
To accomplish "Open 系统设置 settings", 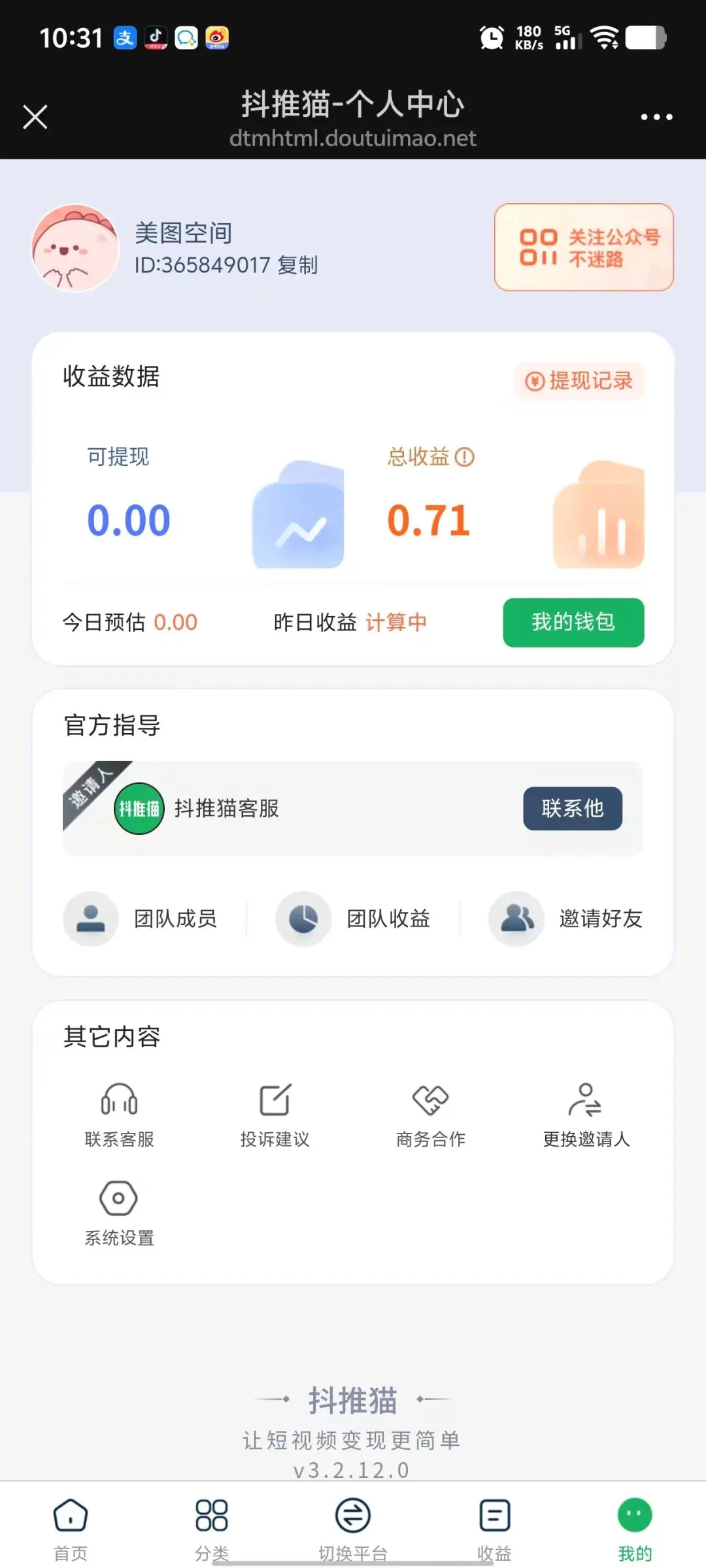I will point(119,1213).
